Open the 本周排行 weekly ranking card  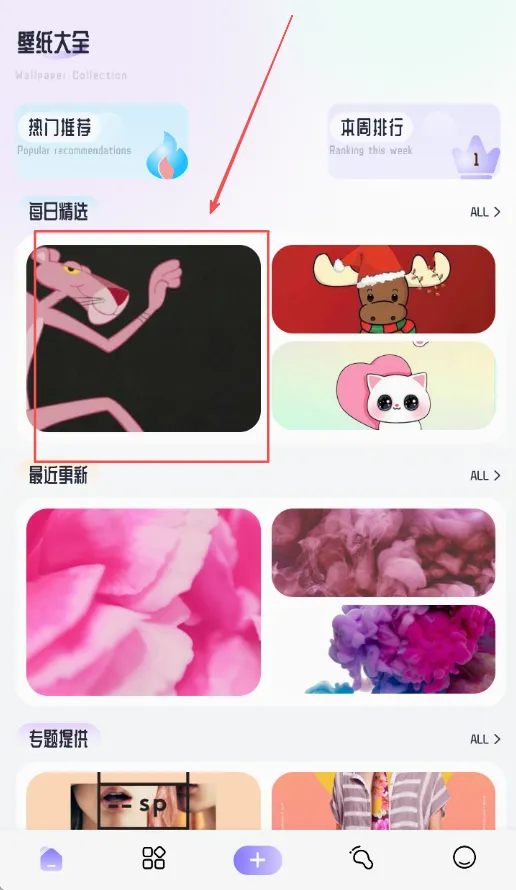[x=414, y=141]
